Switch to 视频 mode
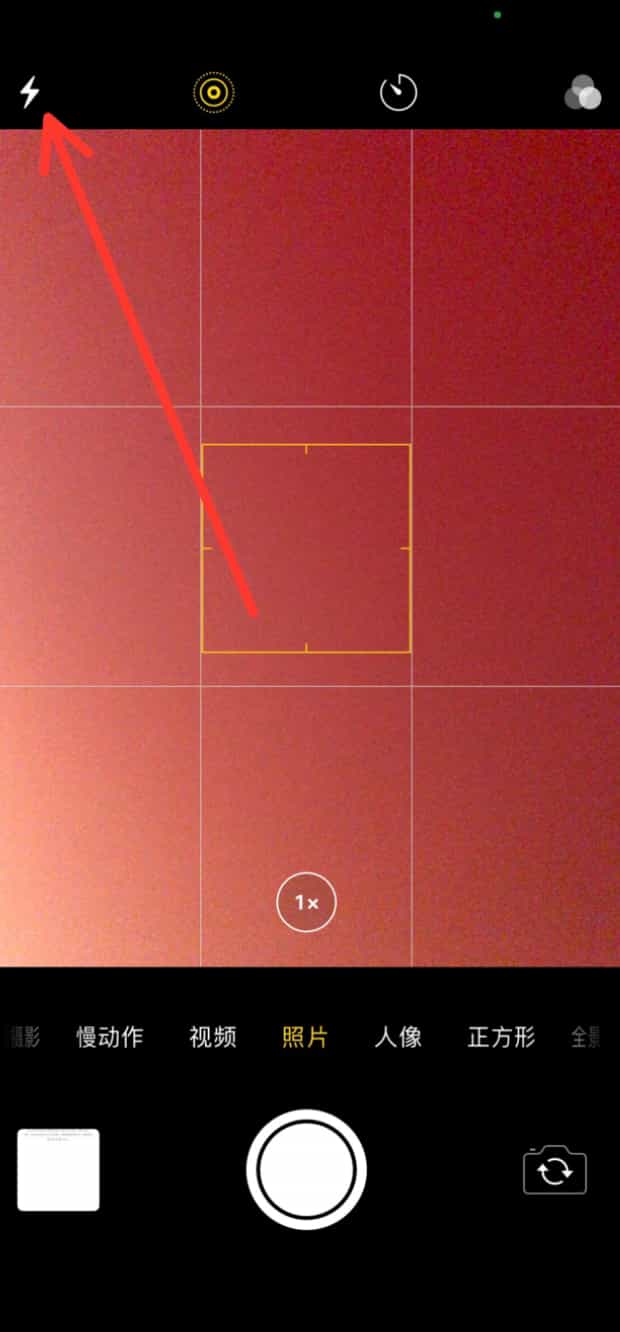The height and width of the screenshot is (1332, 620). 213,1037
